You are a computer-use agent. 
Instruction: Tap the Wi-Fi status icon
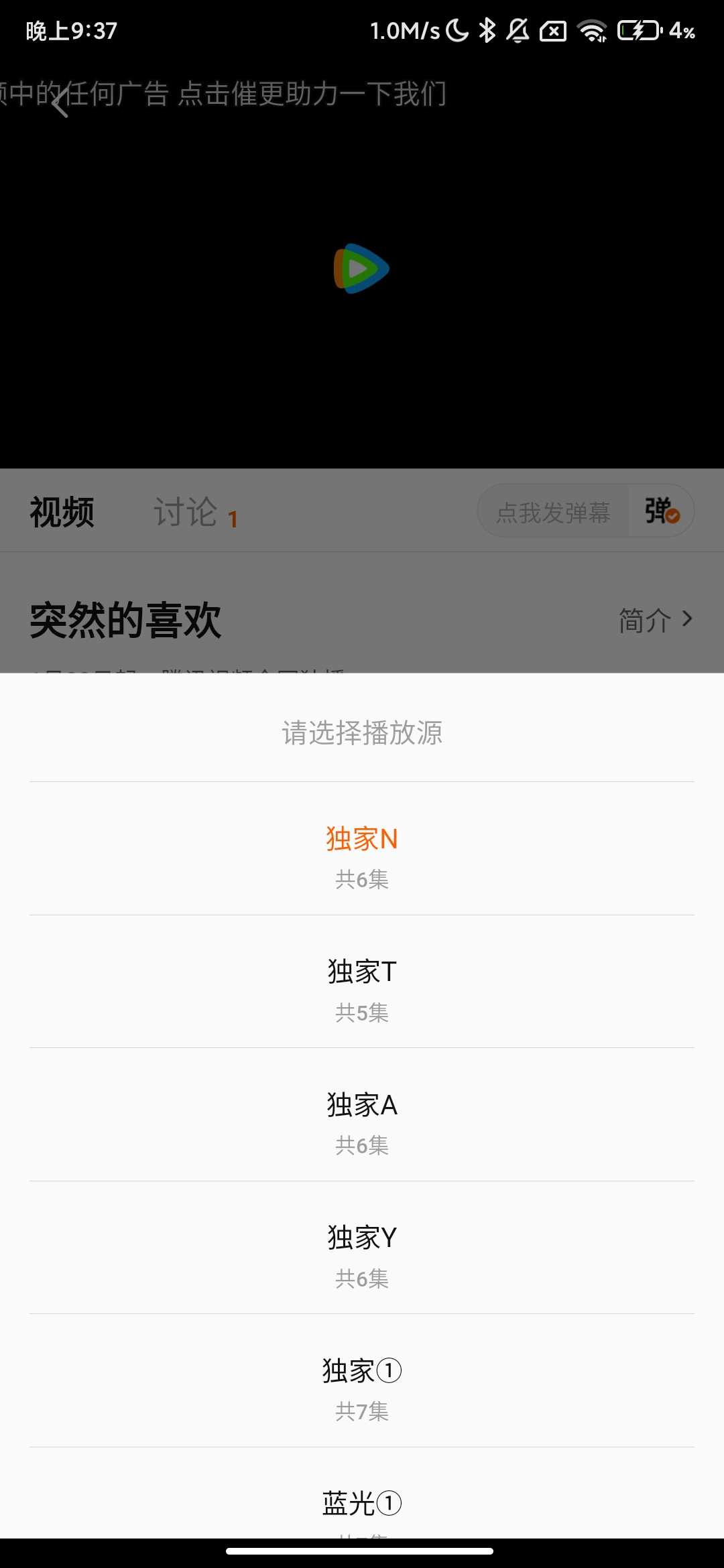[593, 29]
